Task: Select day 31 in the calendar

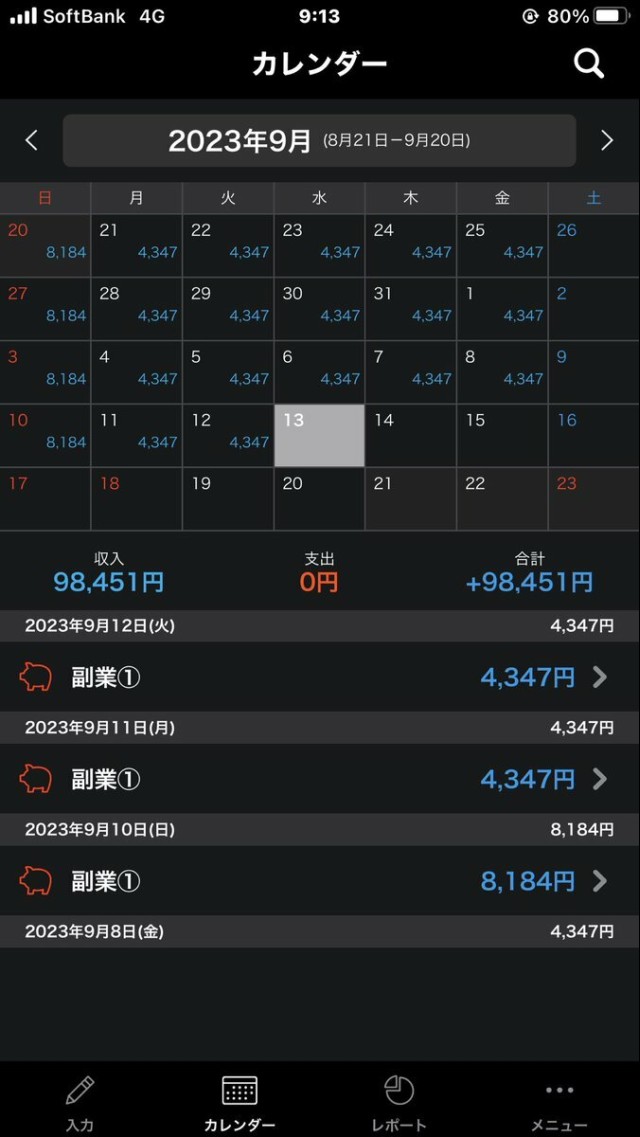Action: [410, 309]
